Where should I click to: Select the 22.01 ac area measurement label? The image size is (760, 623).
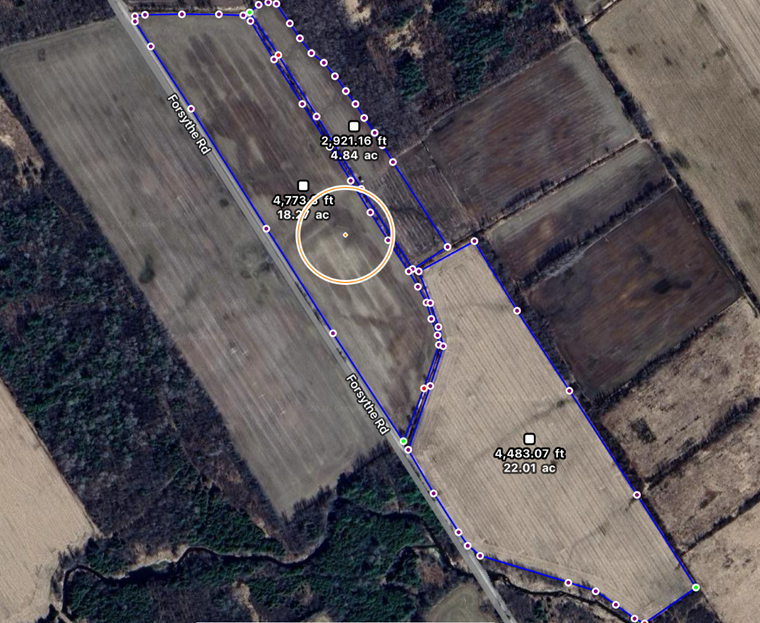pyautogui.click(x=529, y=467)
